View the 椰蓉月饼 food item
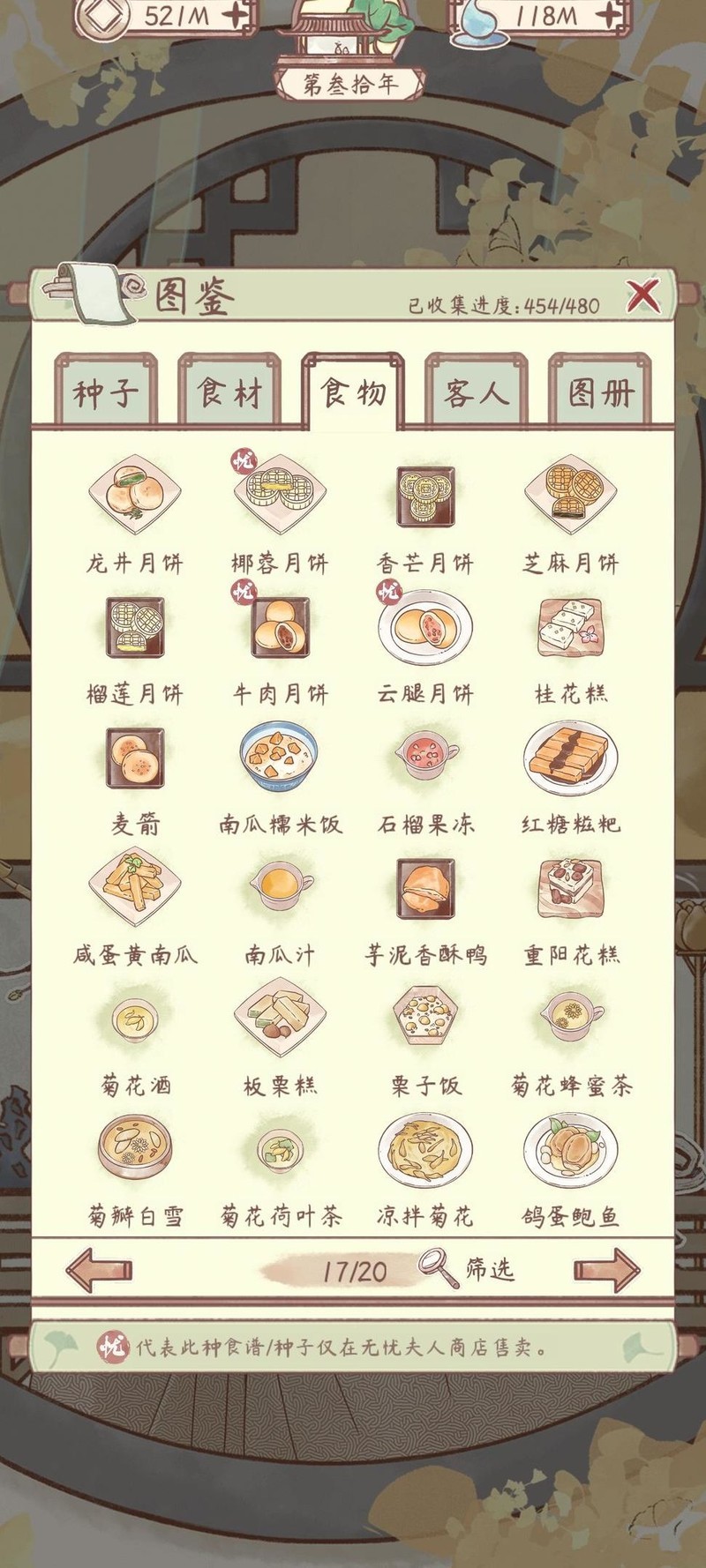706x1568 pixels. coord(280,496)
